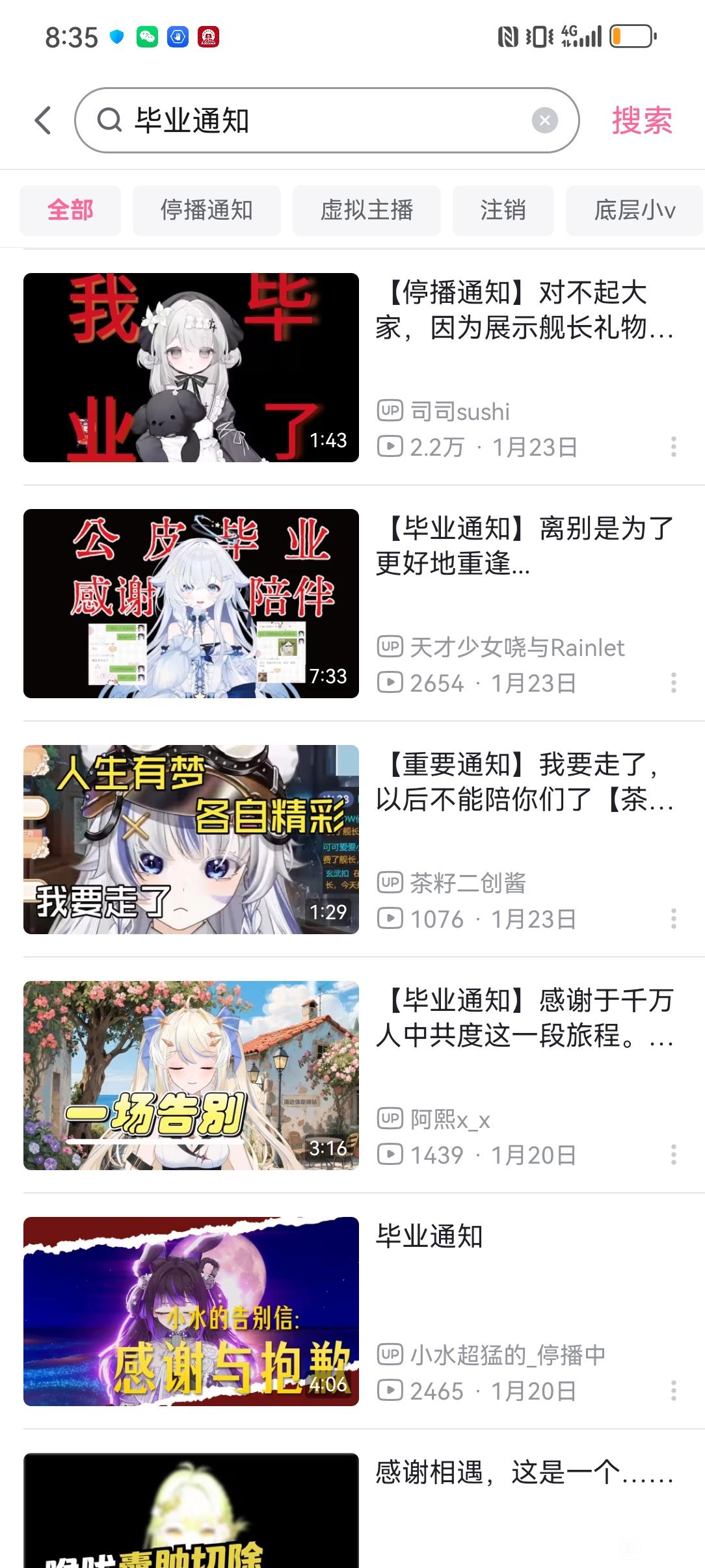Watch the 茶籽二创酱 video
705x1568 pixels.
point(191,839)
